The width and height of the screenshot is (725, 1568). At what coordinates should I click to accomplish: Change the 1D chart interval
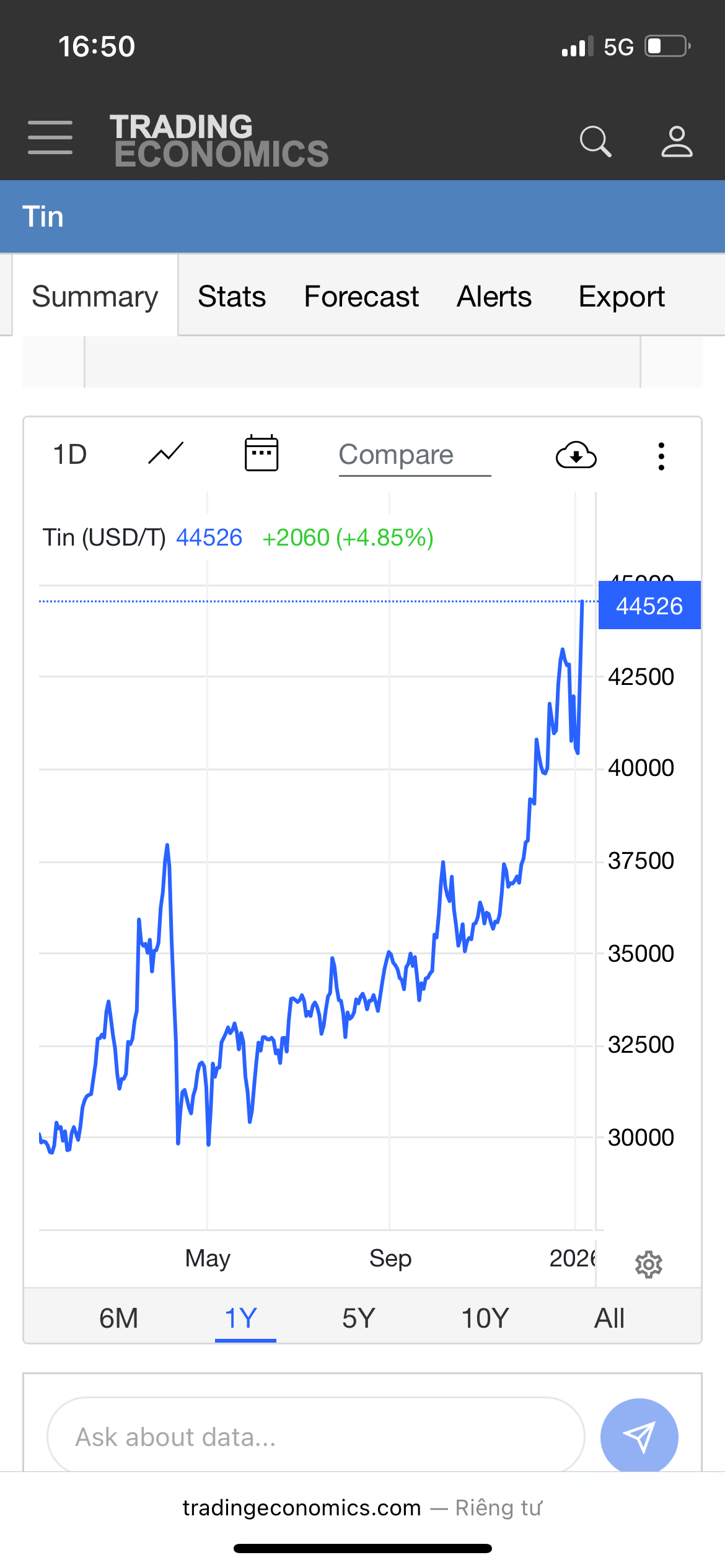tap(70, 455)
